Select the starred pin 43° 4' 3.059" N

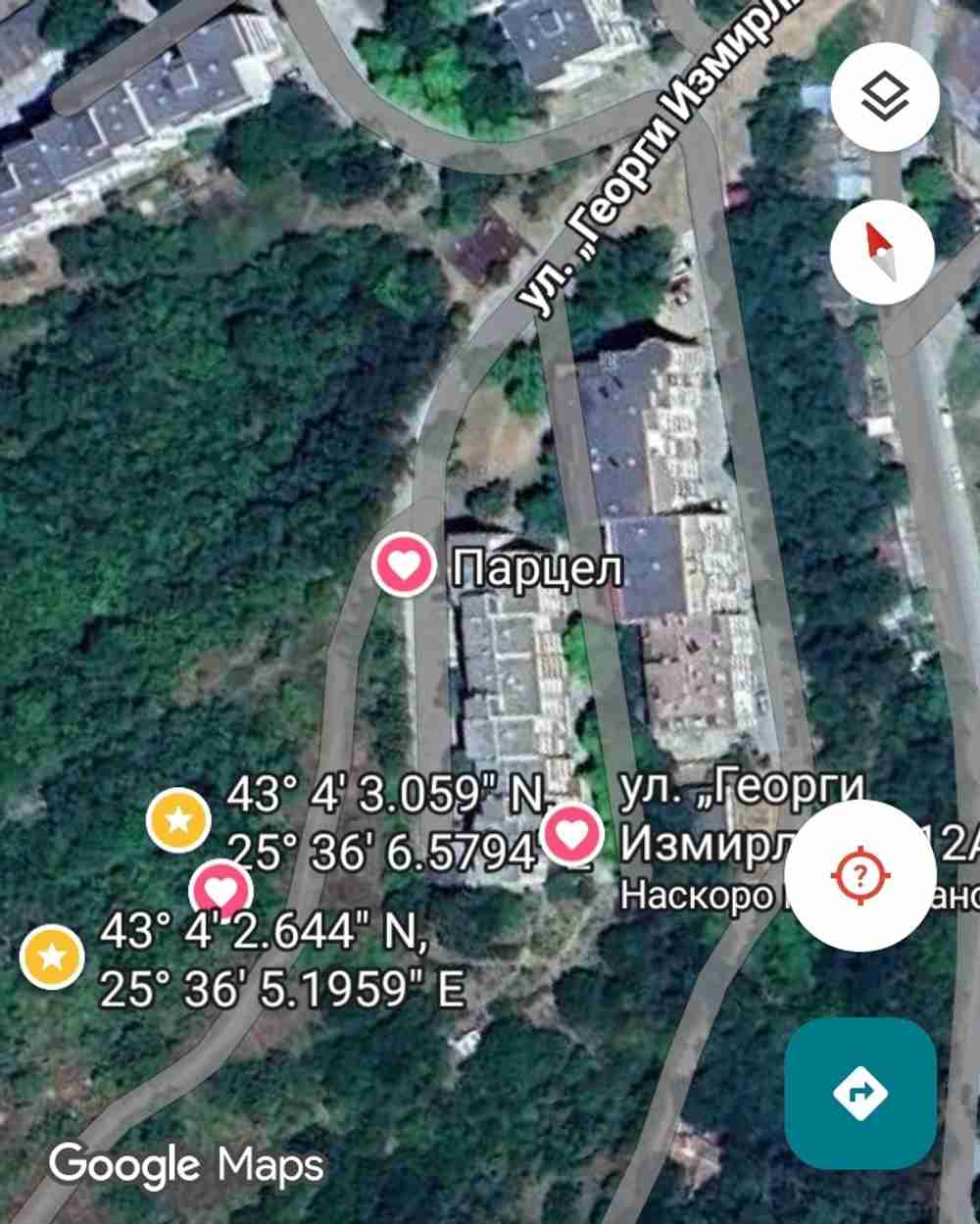178,819
